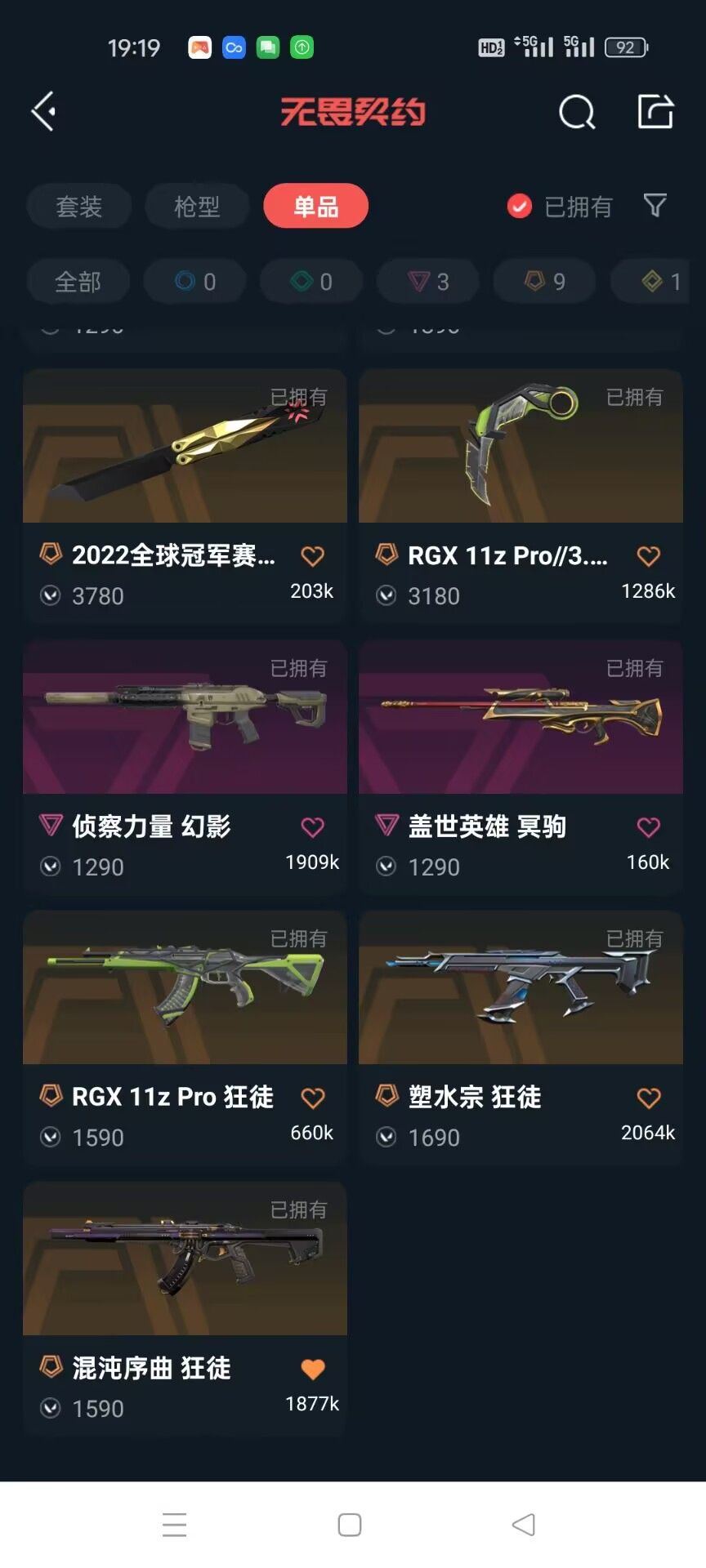Image resolution: width=706 pixels, height=1568 pixels.
Task: Open recent apps from the navigation bar
Action: point(174,1525)
